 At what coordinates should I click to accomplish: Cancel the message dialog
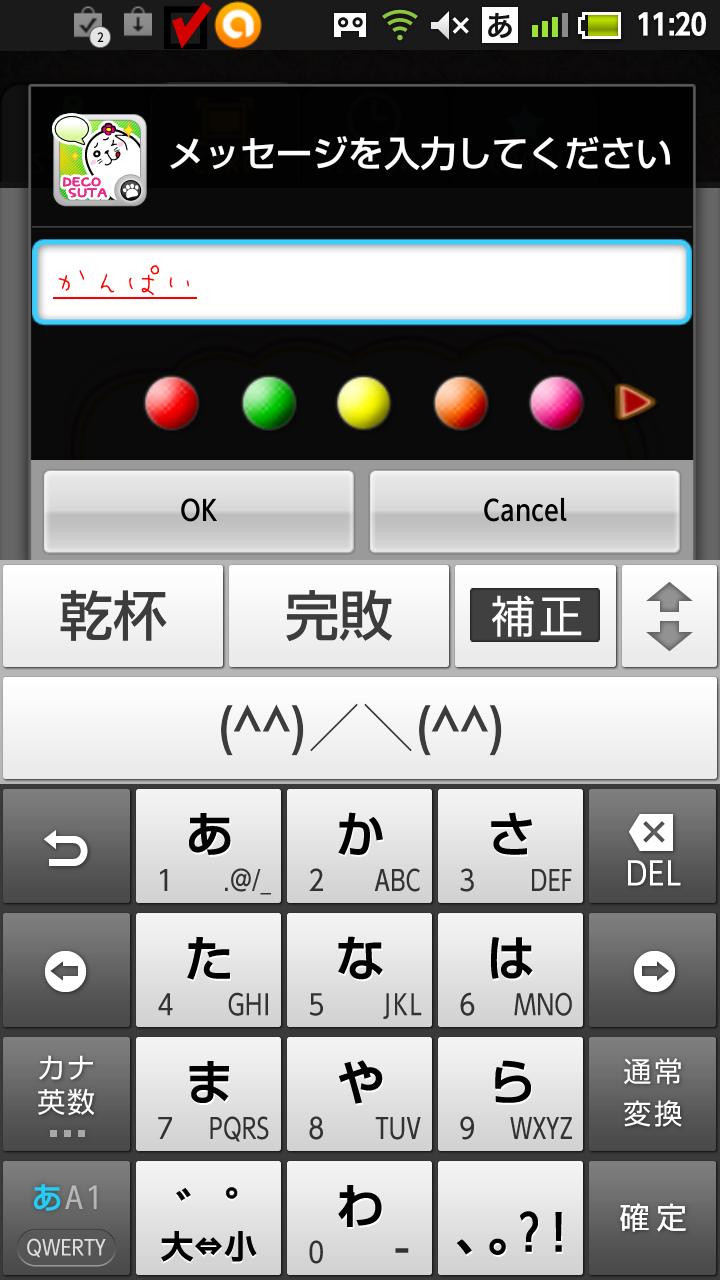point(524,511)
